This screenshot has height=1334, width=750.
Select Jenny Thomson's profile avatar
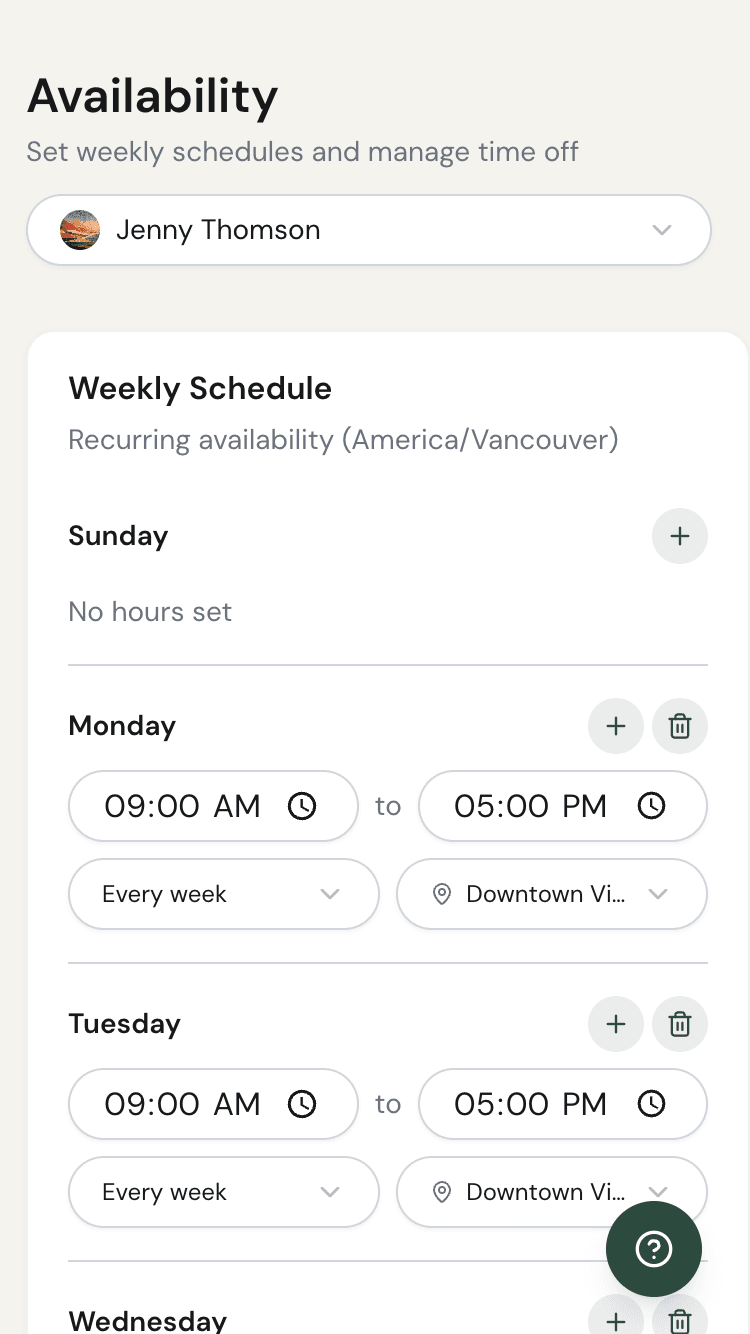pyautogui.click(x=79, y=230)
